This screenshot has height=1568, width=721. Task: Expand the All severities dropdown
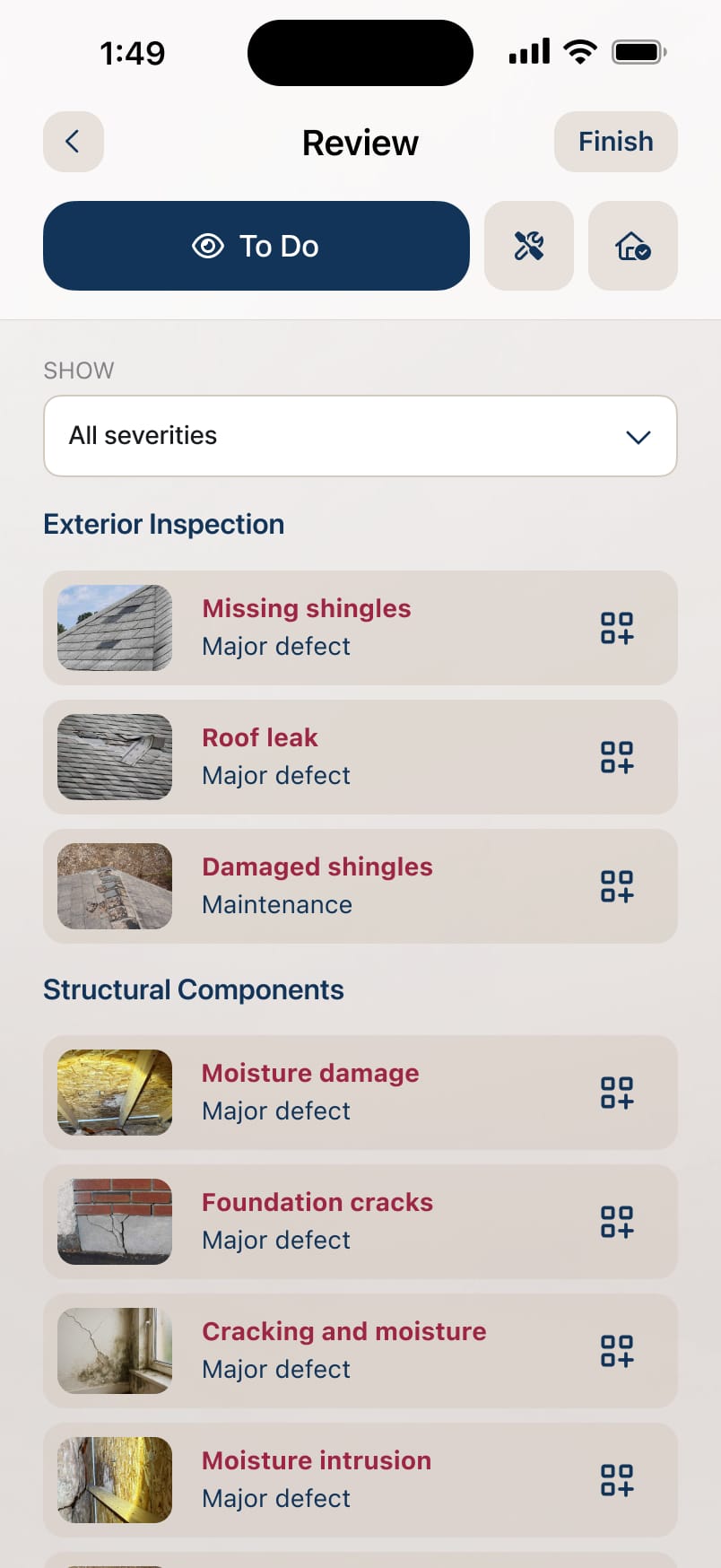[360, 436]
